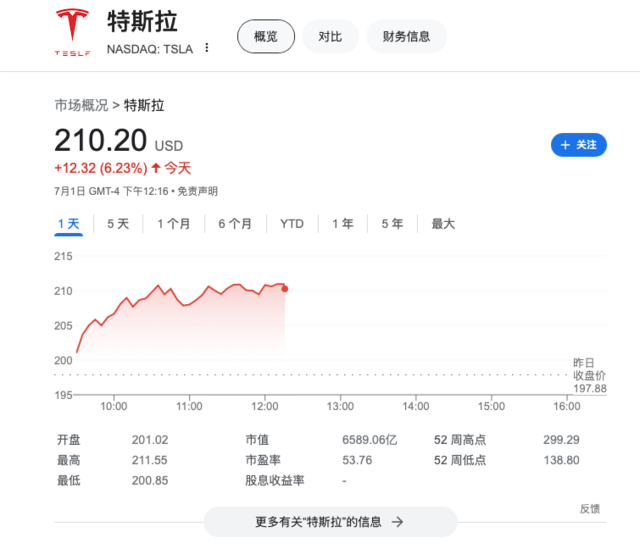Show the 1 个月 chart range
The height and width of the screenshot is (560, 640).
click(x=174, y=224)
